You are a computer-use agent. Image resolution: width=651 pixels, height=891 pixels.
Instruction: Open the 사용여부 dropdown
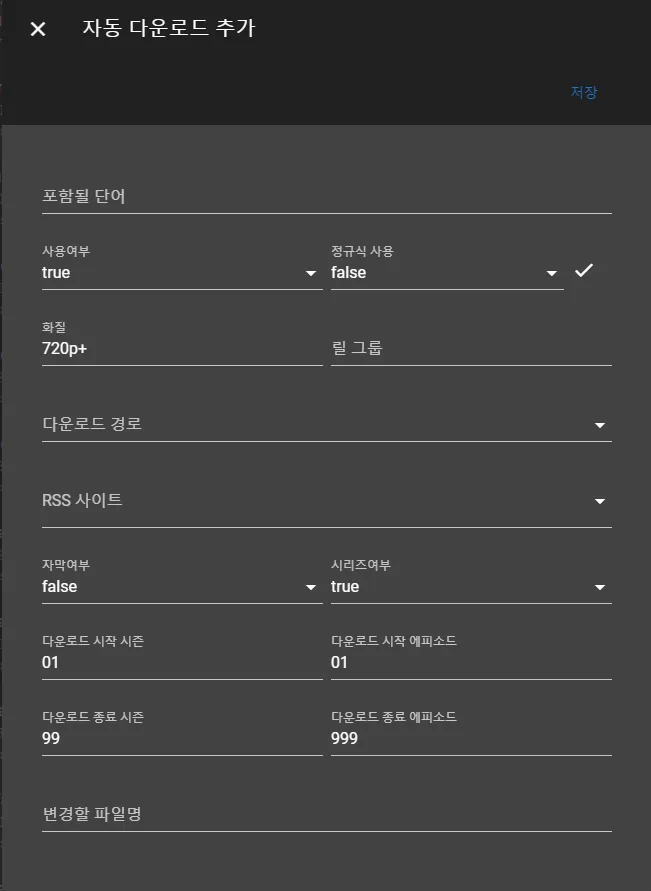click(181, 272)
